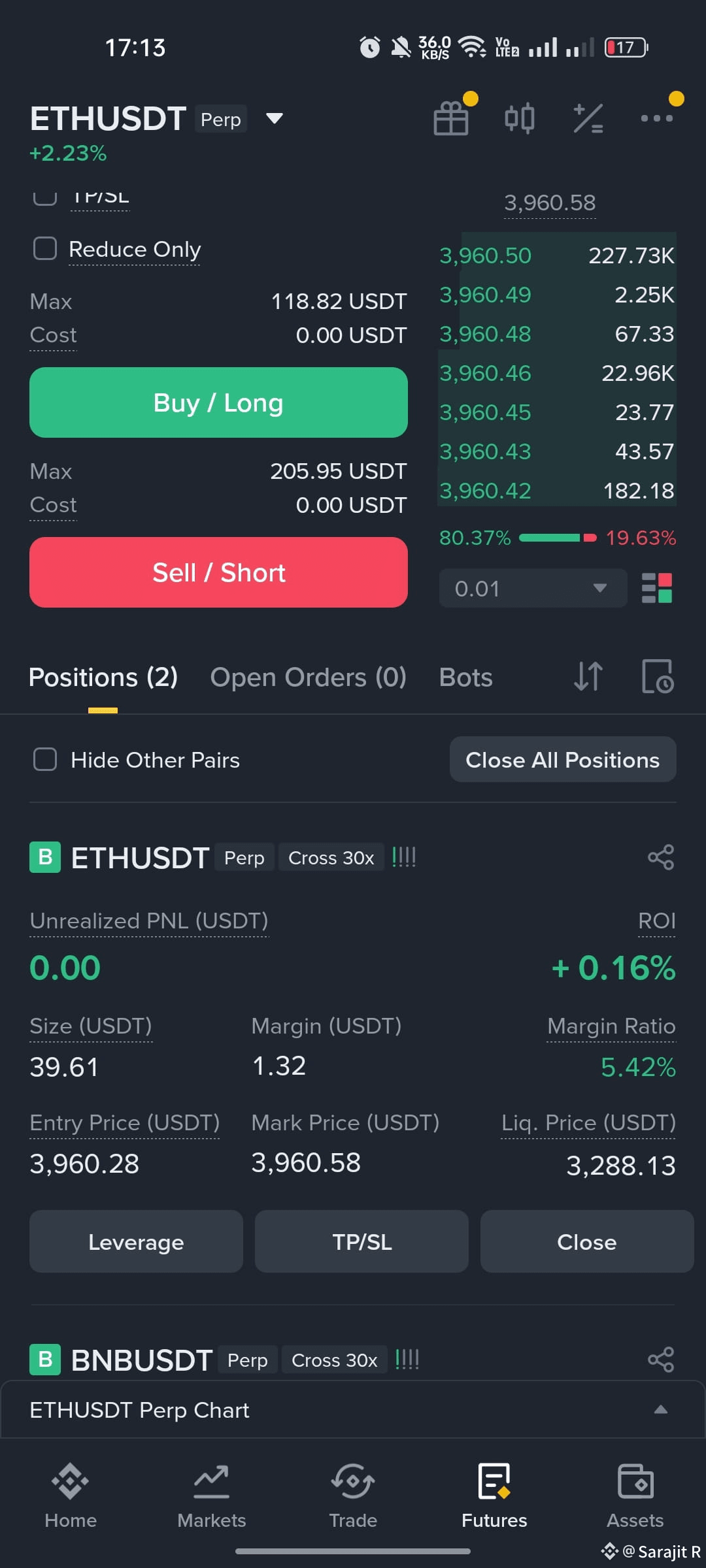This screenshot has height=1568, width=706.
Task: Tap the Buy / Long button
Action: click(218, 402)
